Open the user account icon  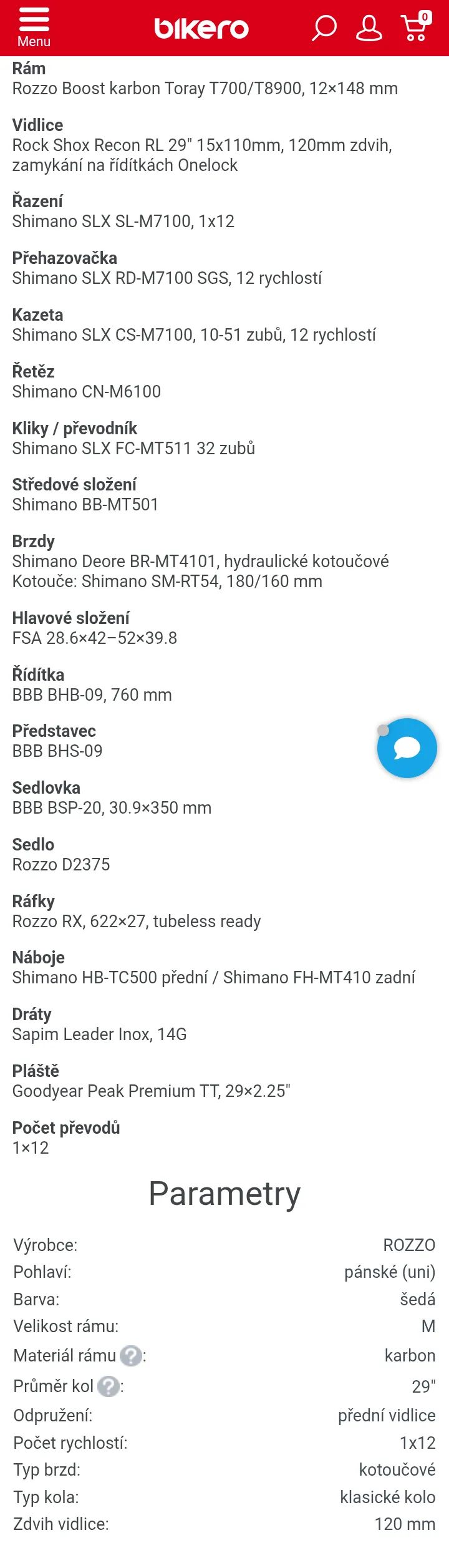369,28
